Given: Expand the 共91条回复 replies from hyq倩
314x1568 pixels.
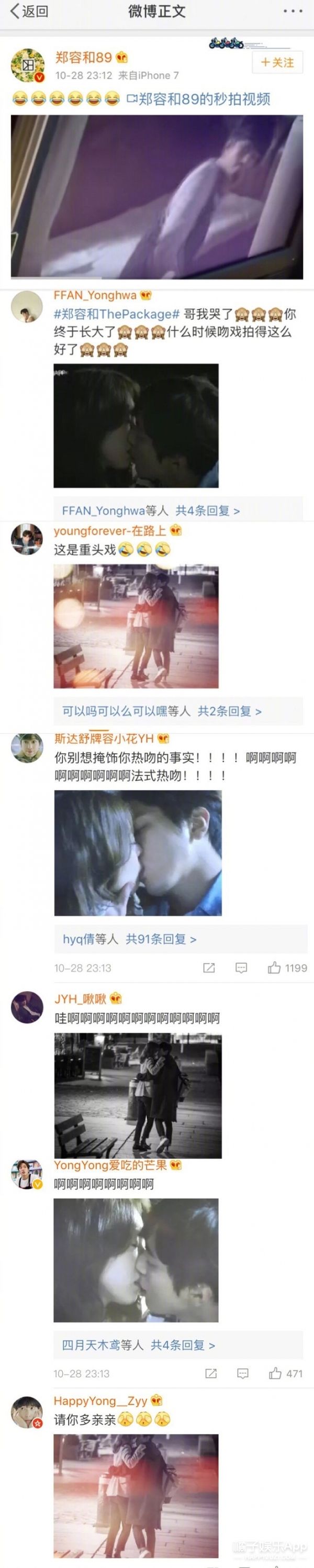Looking at the screenshot, I should (x=161, y=939).
